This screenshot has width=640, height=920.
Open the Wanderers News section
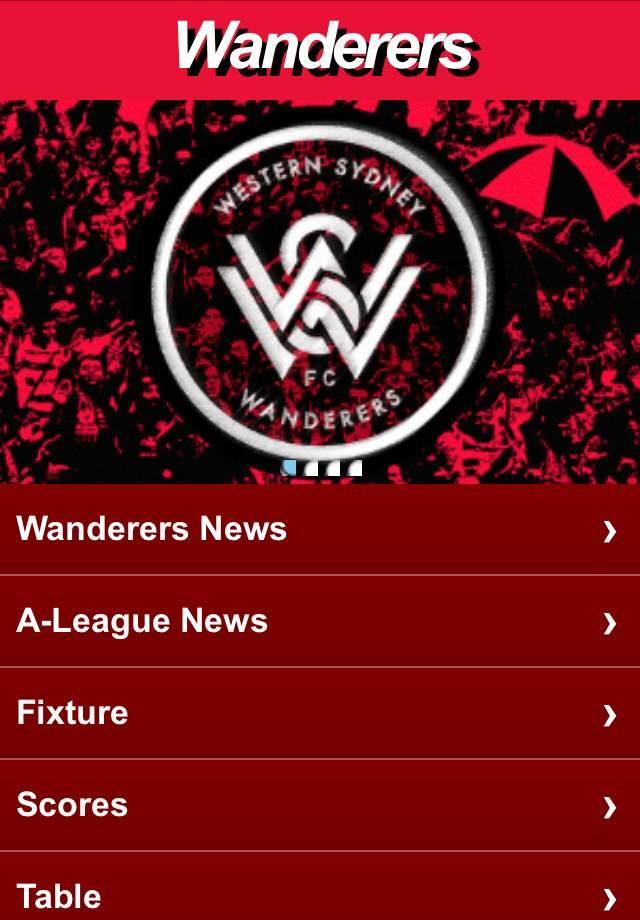(x=320, y=530)
